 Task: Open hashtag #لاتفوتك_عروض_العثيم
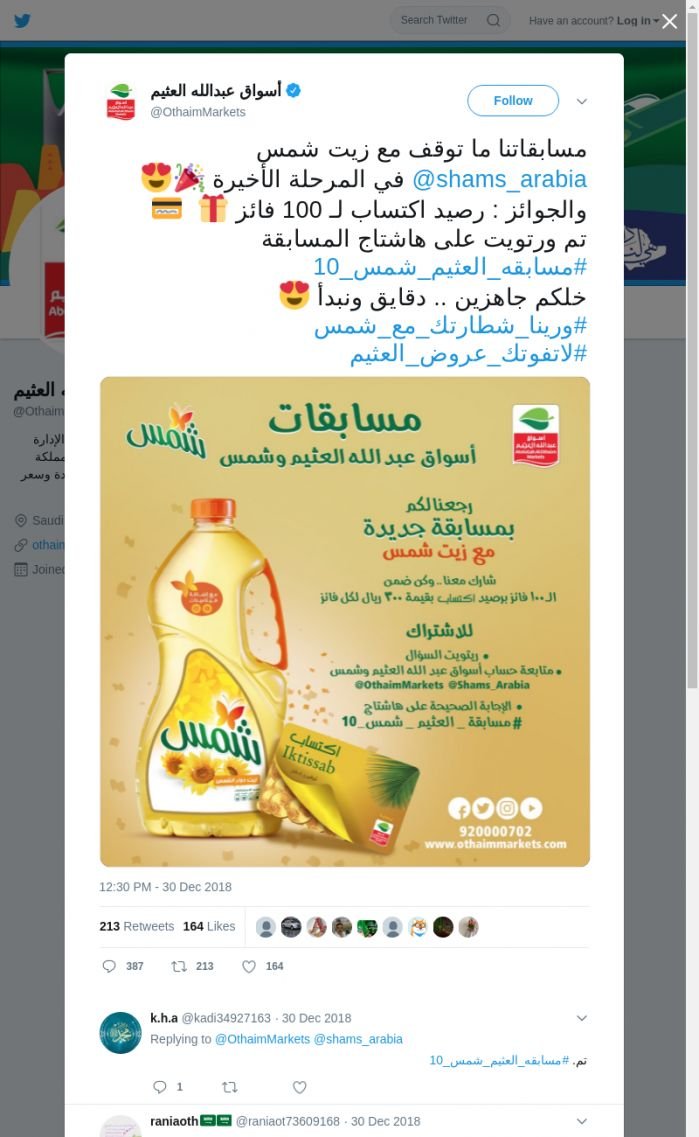(468, 354)
